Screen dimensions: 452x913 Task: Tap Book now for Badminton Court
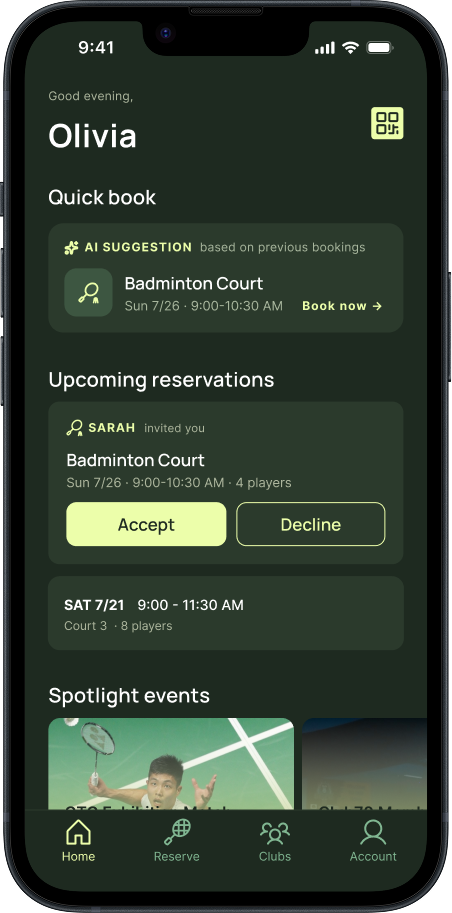(342, 306)
